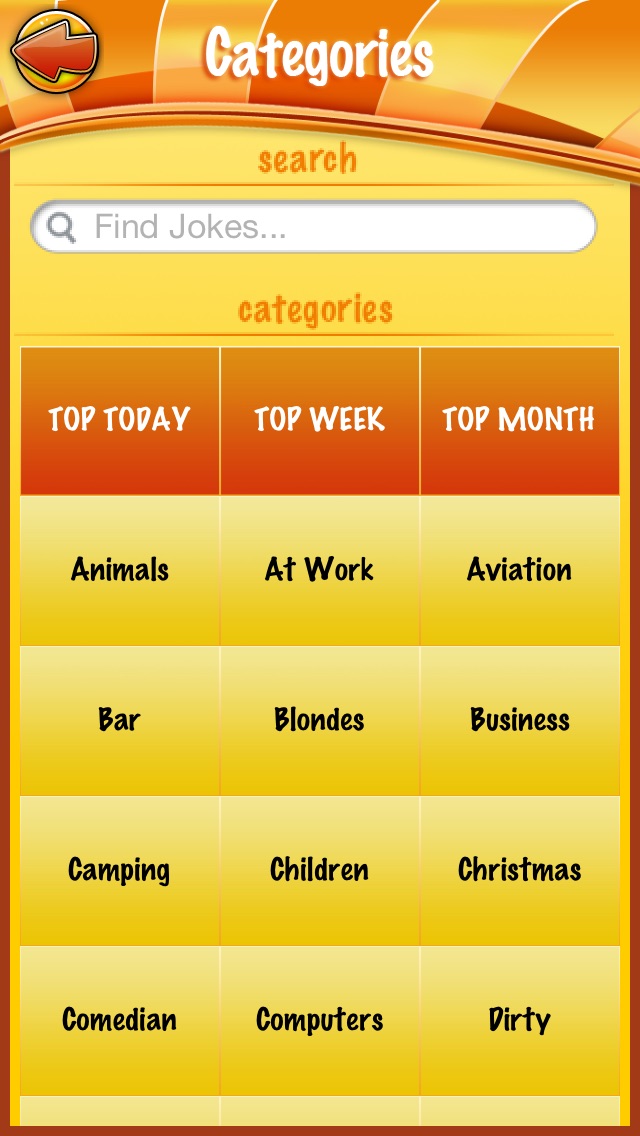
Task: Open Bar jokes
Action: (x=120, y=721)
